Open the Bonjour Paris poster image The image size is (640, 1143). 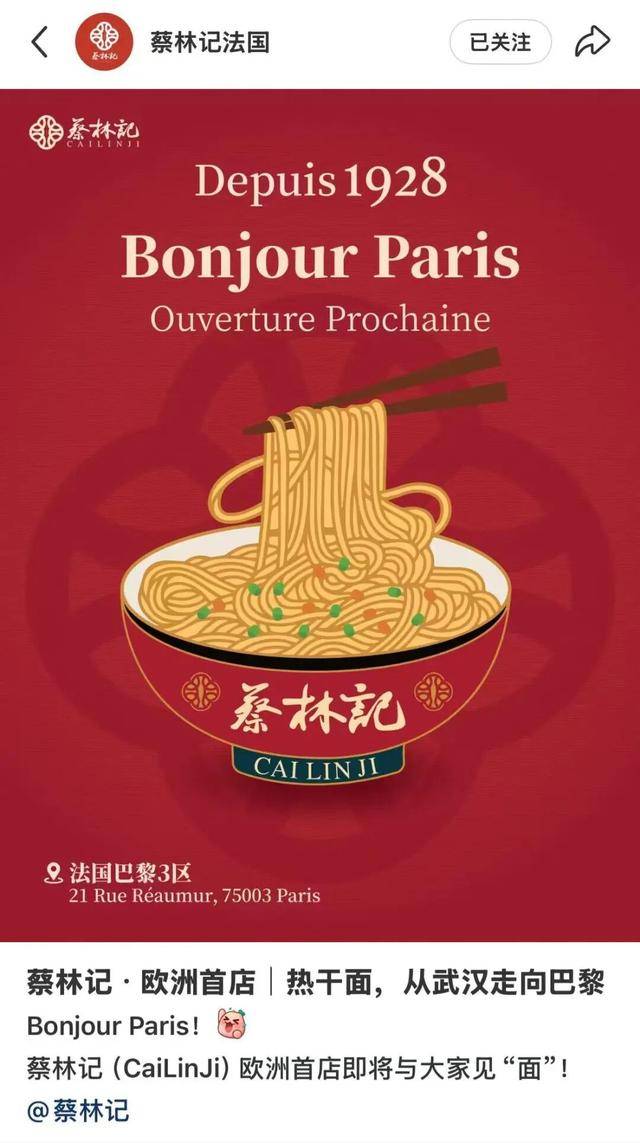(320, 515)
